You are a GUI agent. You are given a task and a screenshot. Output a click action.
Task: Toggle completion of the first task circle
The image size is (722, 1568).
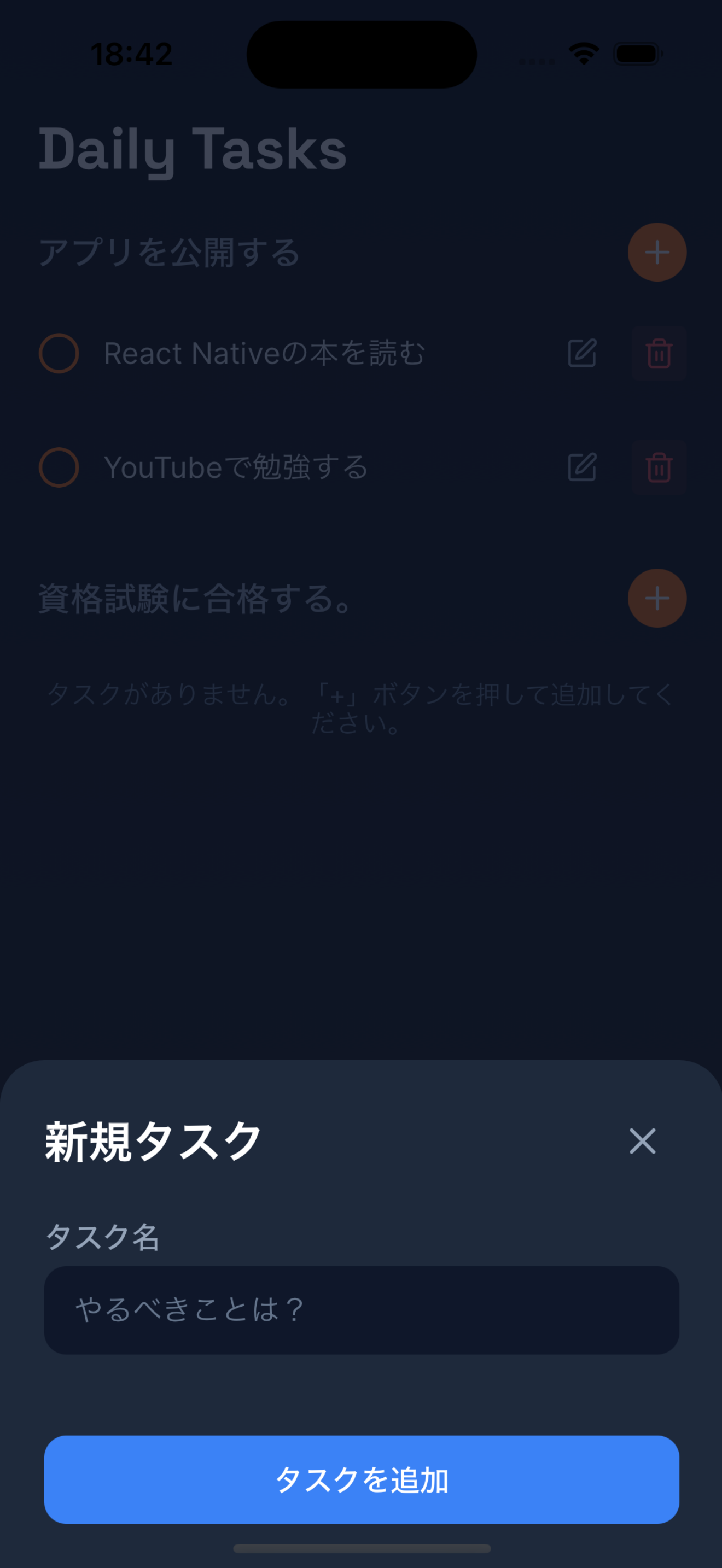click(x=59, y=354)
